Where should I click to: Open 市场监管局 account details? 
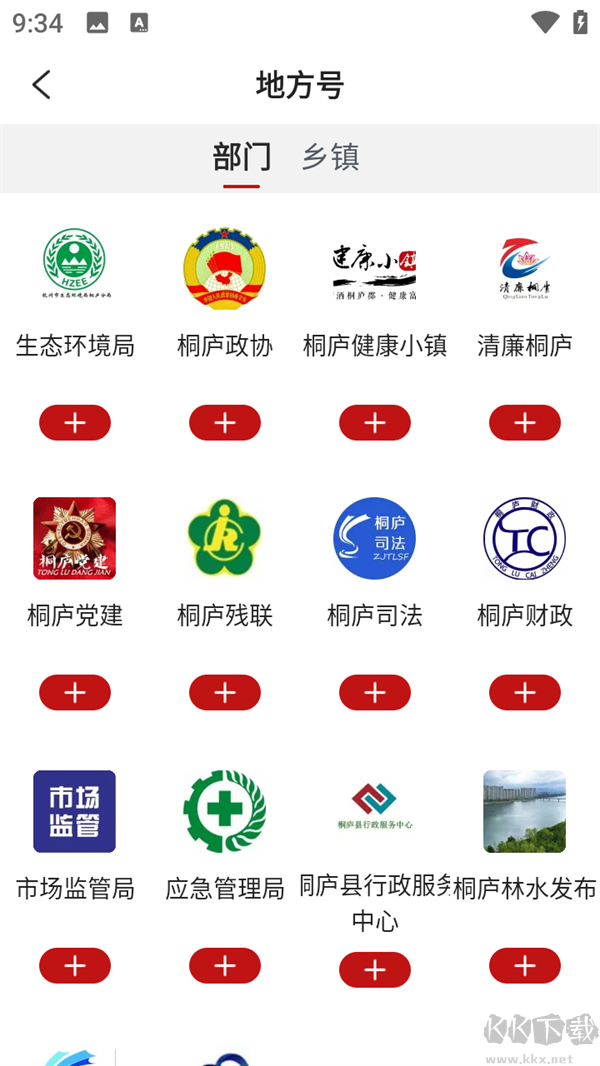75,812
